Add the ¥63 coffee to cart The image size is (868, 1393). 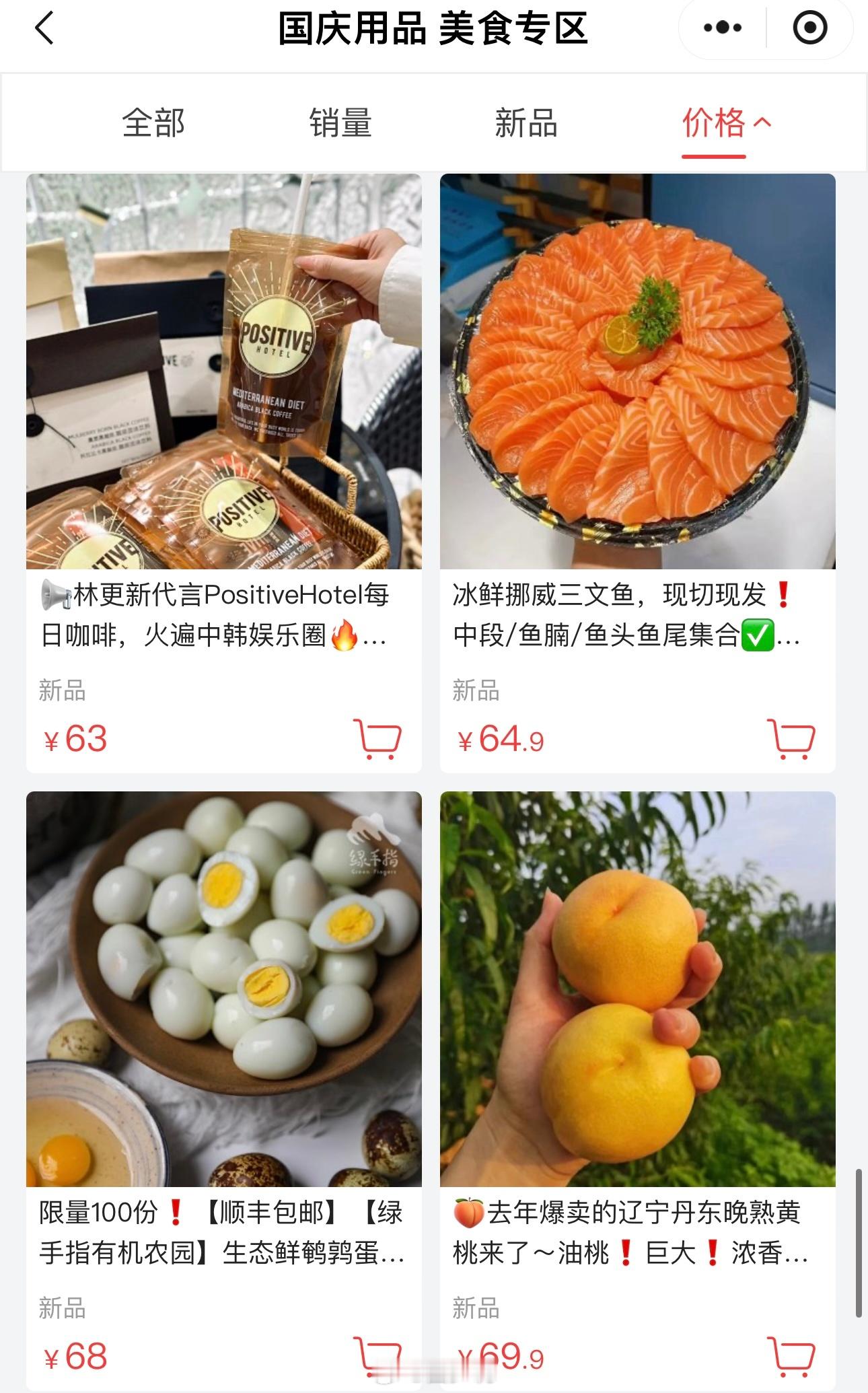tap(377, 739)
